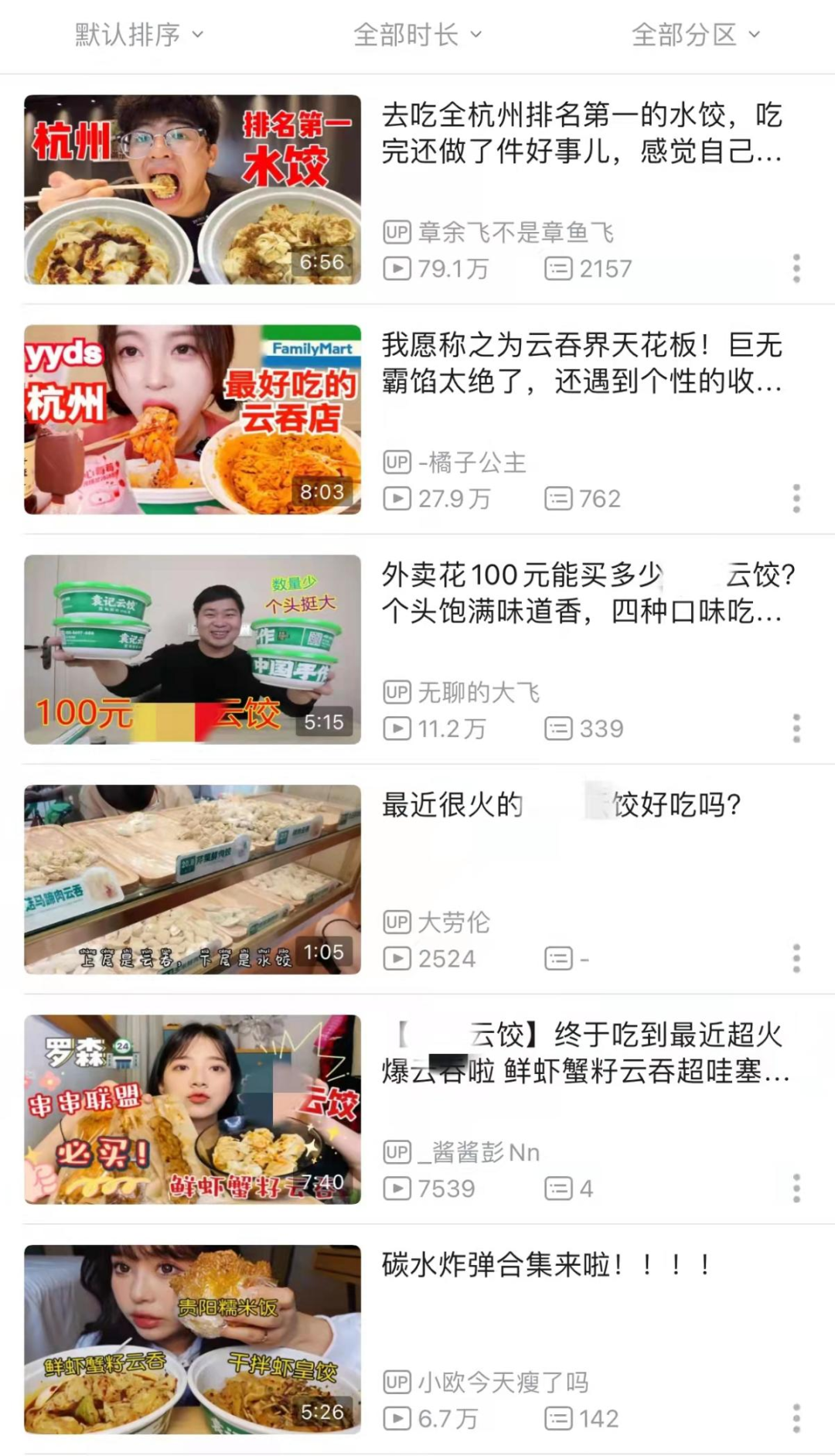Expand the 默认排序 sort dropdown

(139, 35)
